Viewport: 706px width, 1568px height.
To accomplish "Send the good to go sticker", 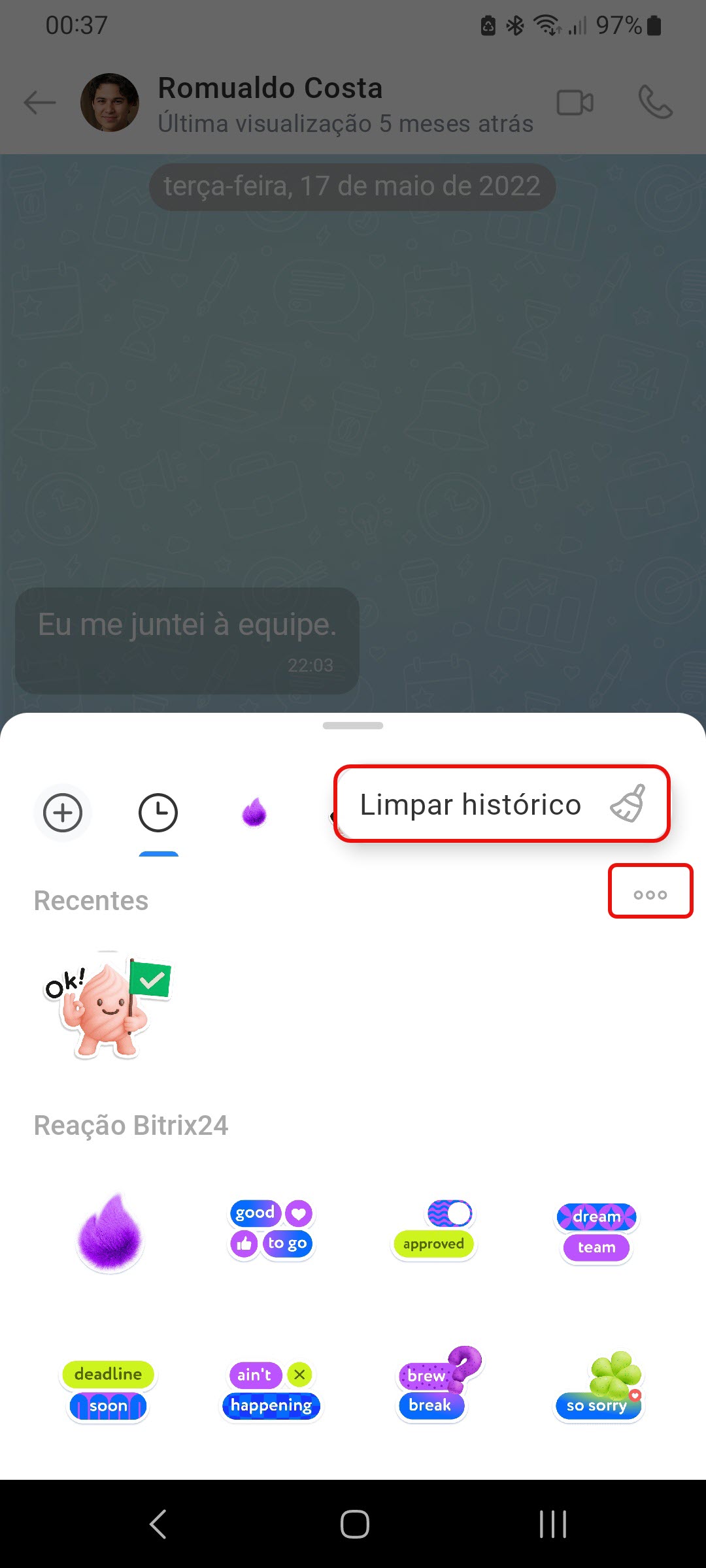I will pos(271,1230).
